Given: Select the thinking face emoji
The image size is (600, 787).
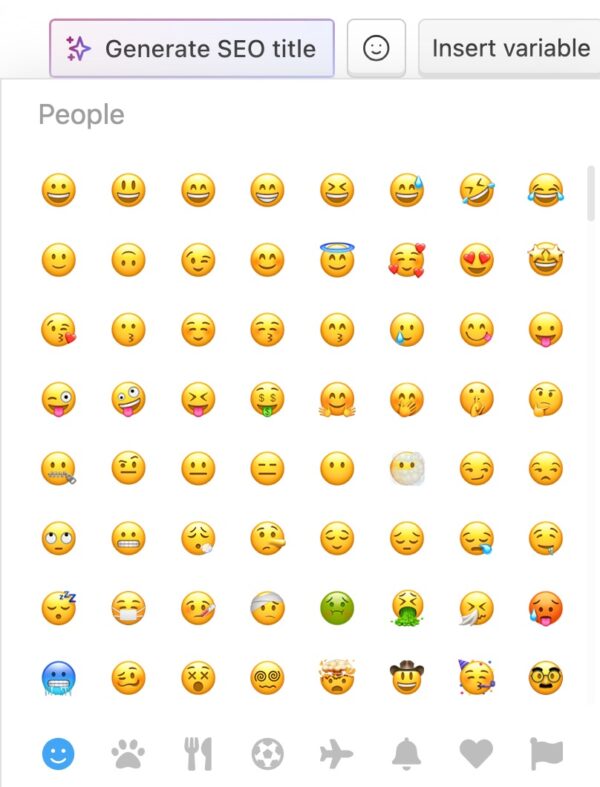Looking at the screenshot, I should (x=545, y=400).
